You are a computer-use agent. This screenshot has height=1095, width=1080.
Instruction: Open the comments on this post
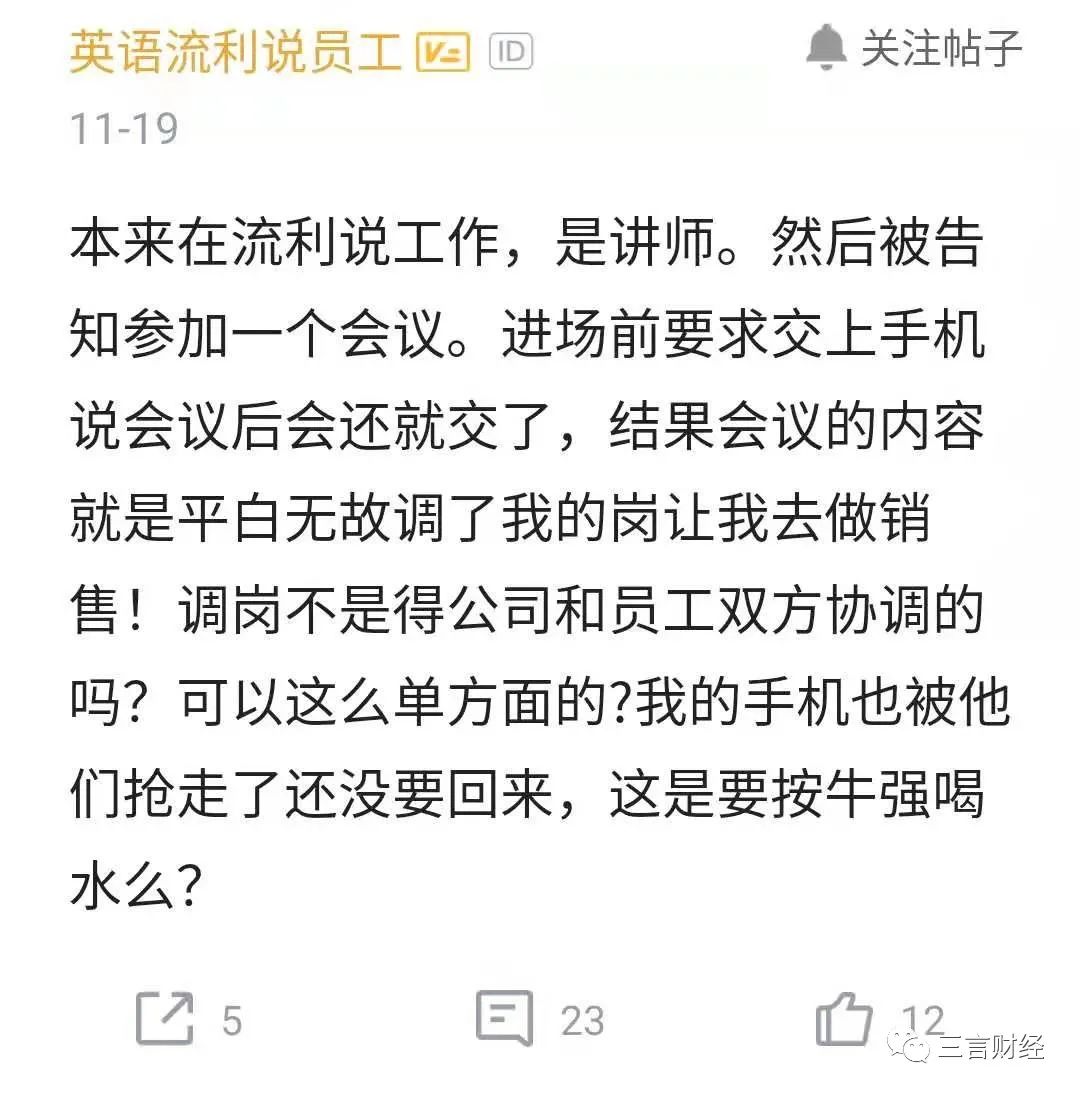(506, 1018)
